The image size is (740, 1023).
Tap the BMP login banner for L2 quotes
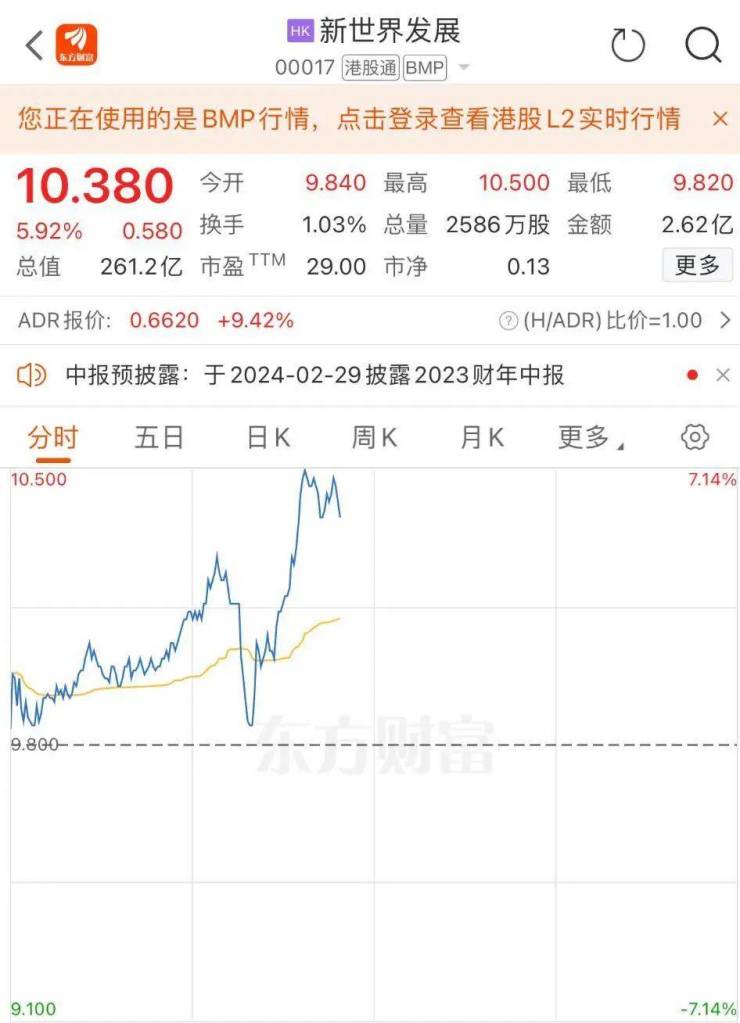(x=349, y=119)
